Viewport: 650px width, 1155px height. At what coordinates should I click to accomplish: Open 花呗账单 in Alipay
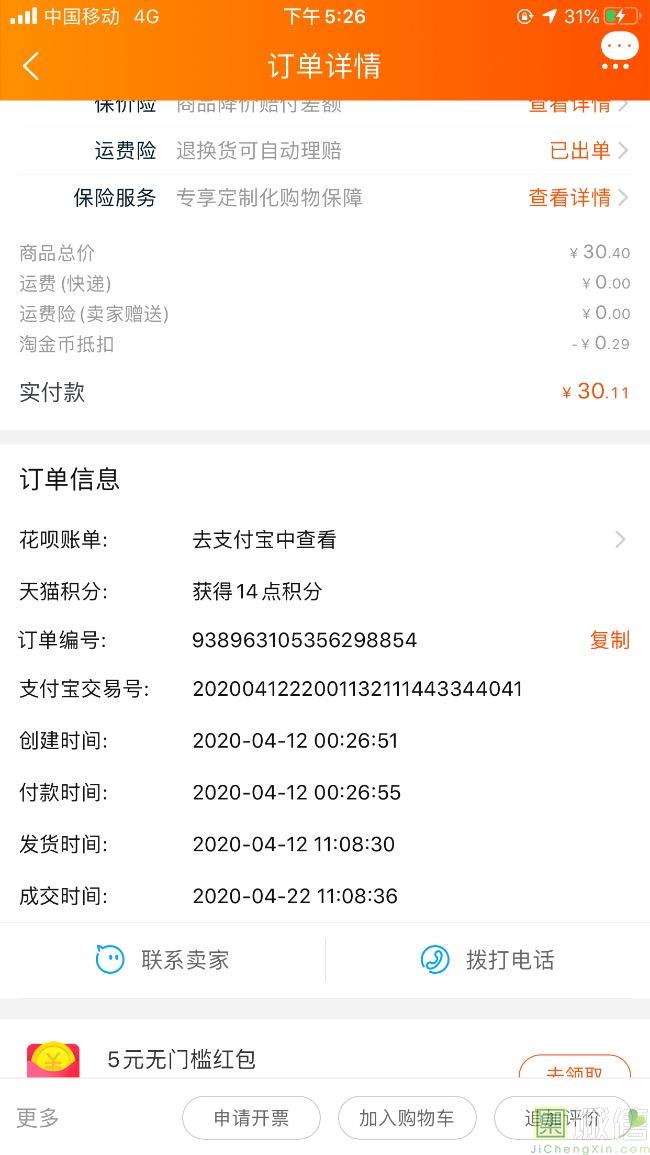pyautogui.click(x=325, y=540)
